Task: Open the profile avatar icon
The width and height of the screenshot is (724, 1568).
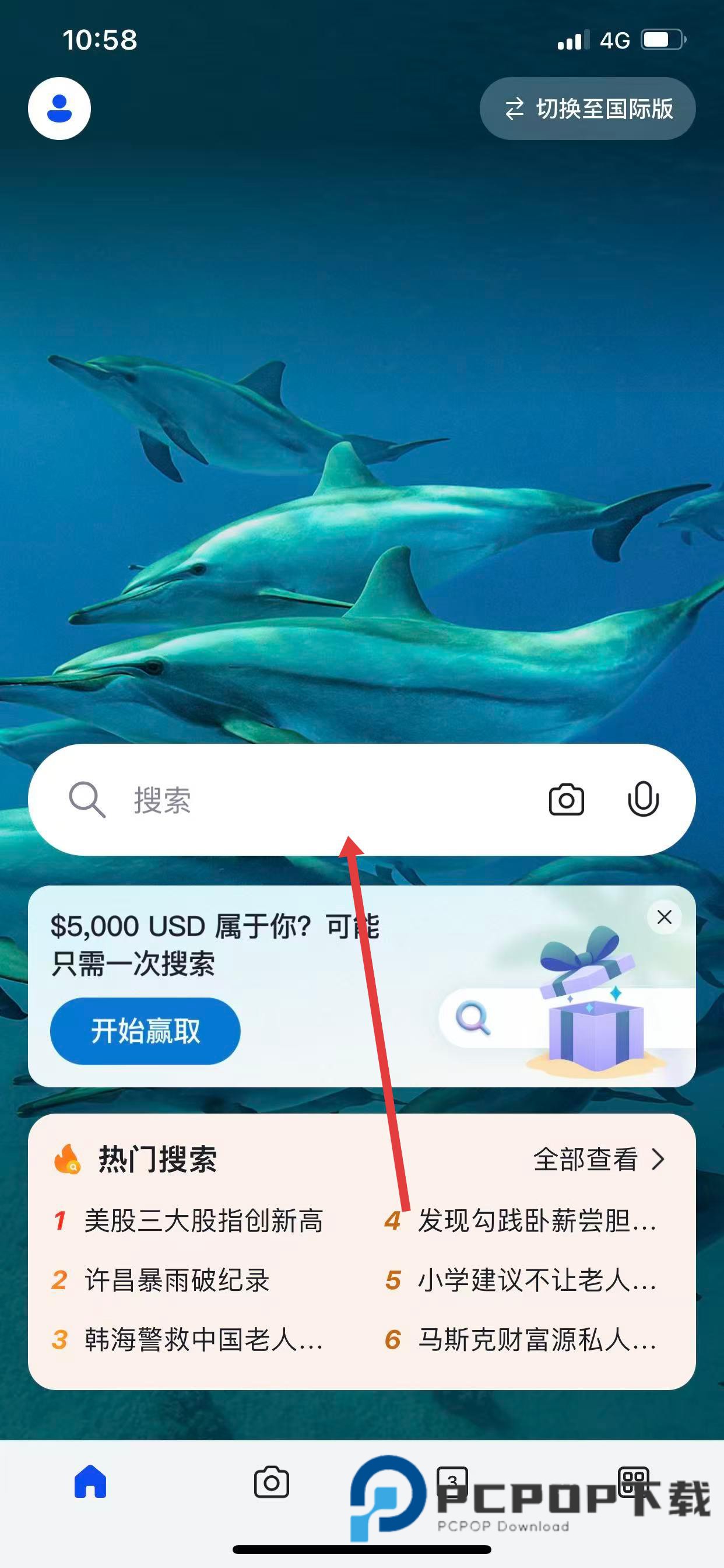Action: point(59,108)
